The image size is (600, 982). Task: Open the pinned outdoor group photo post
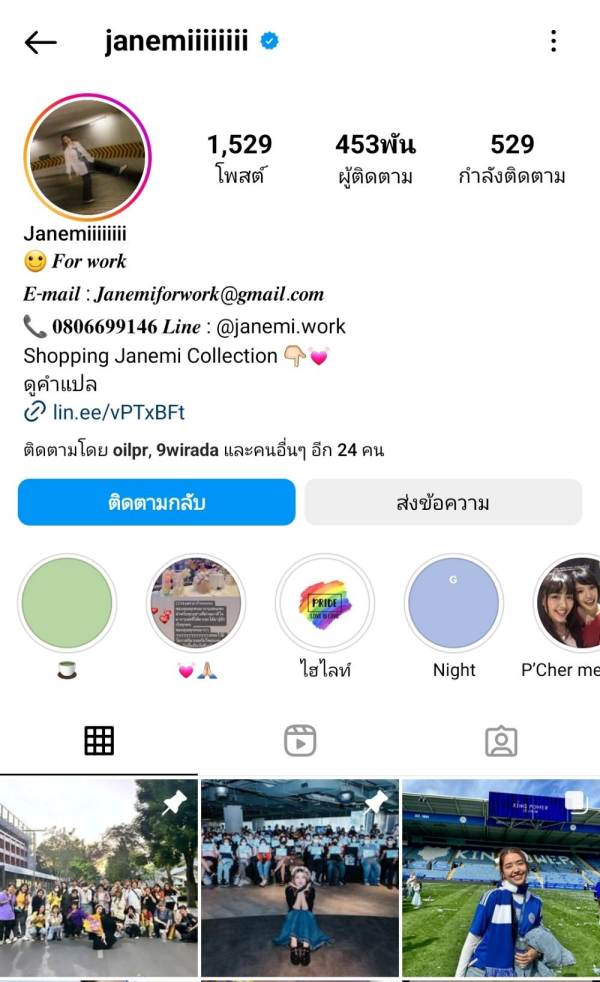click(x=98, y=878)
